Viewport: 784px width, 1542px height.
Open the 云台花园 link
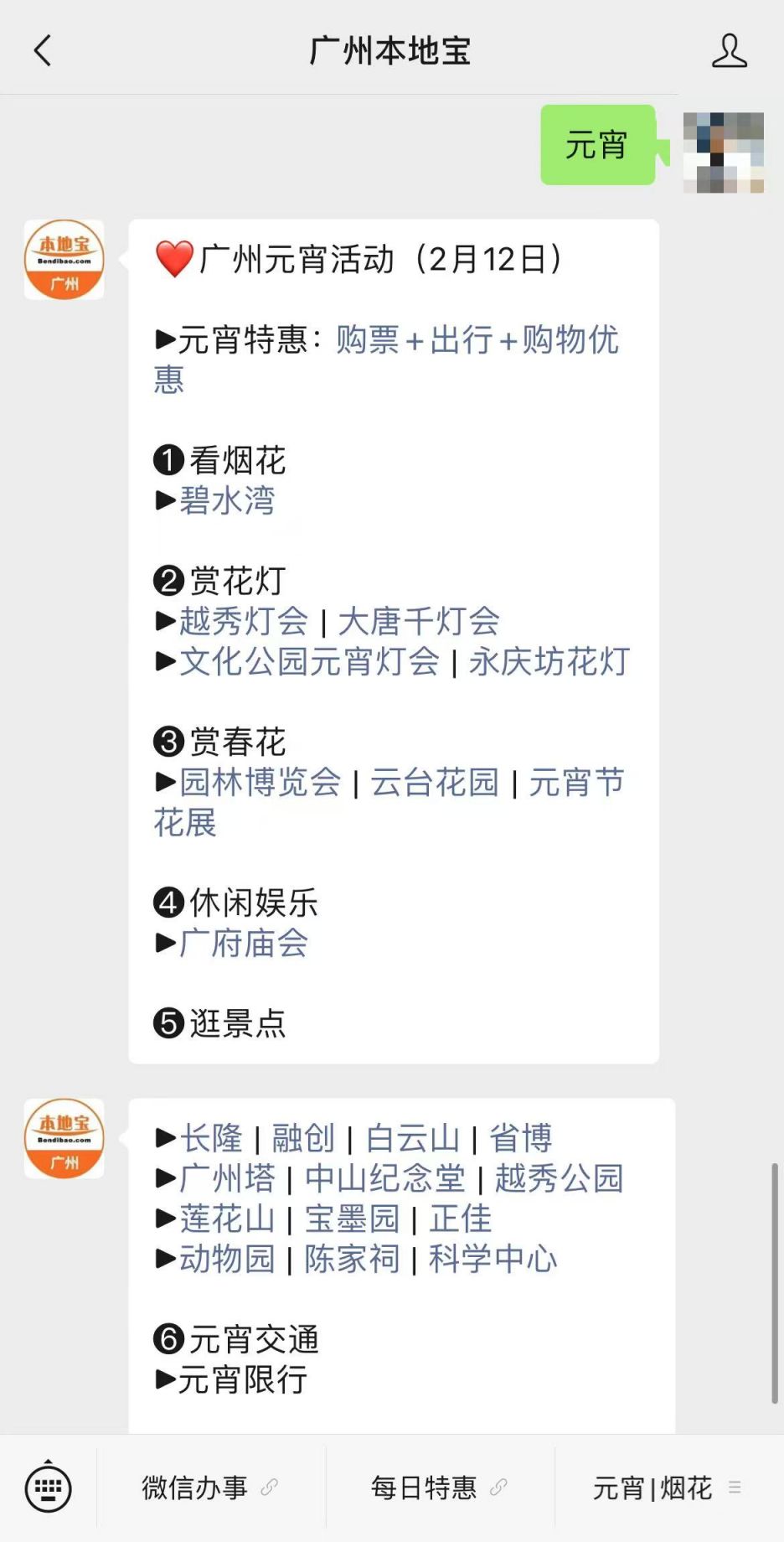(435, 782)
